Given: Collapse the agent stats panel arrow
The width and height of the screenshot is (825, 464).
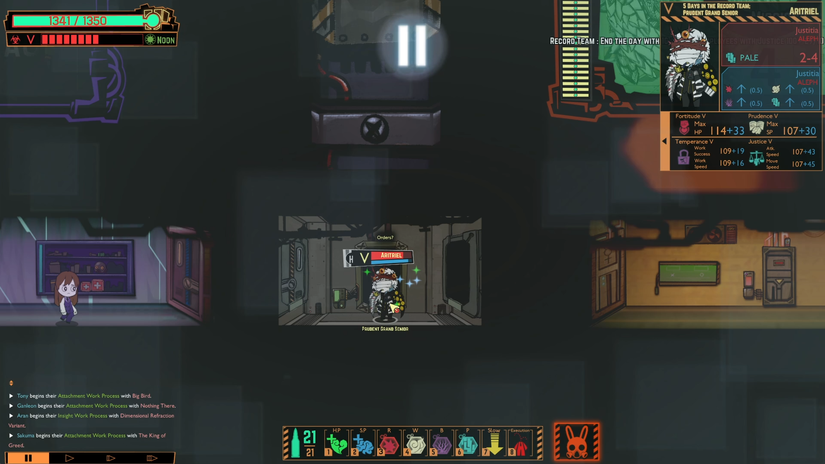Looking at the screenshot, I should [x=664, y=141].
